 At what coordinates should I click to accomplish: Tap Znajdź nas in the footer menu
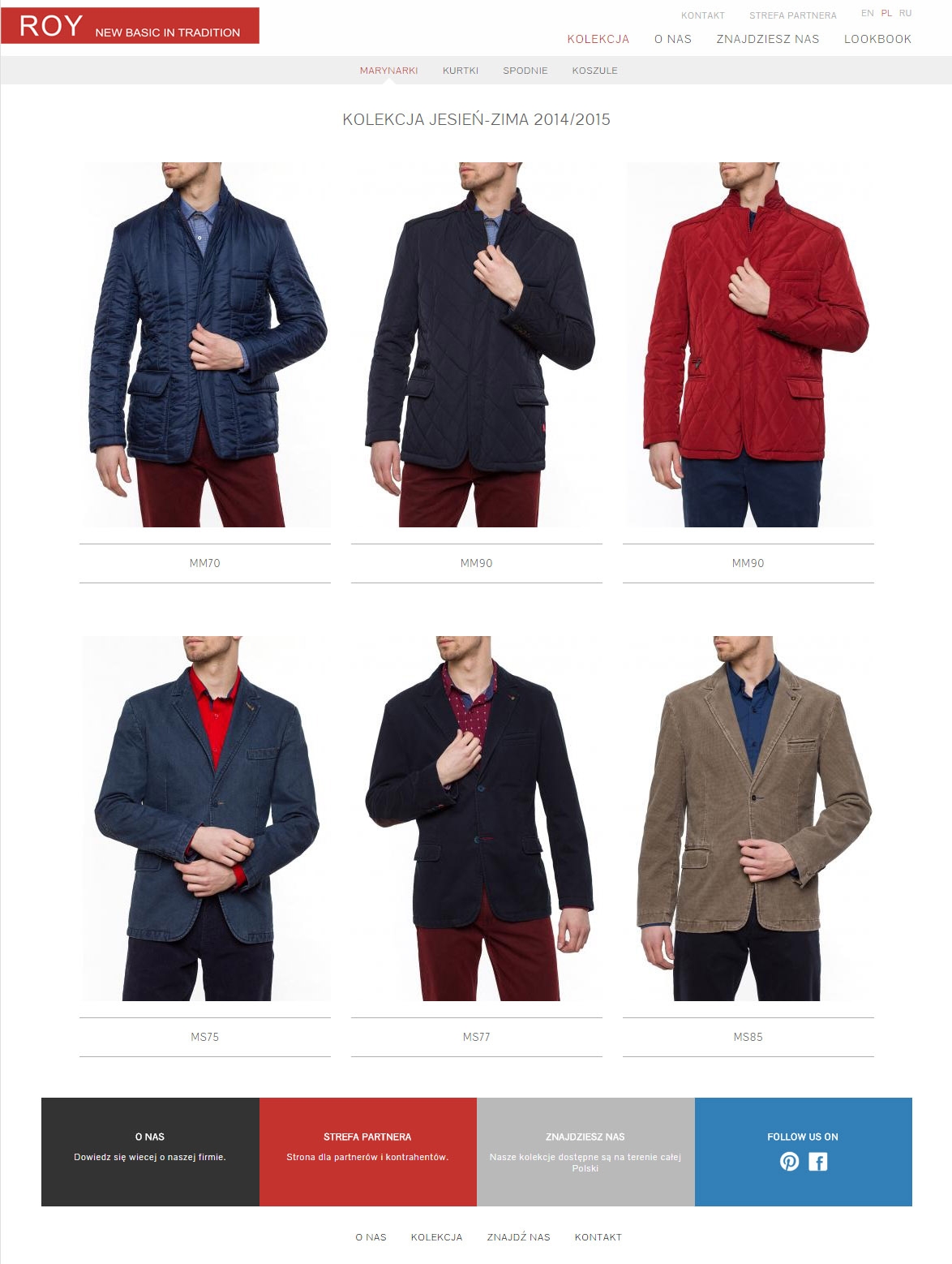518,1237
